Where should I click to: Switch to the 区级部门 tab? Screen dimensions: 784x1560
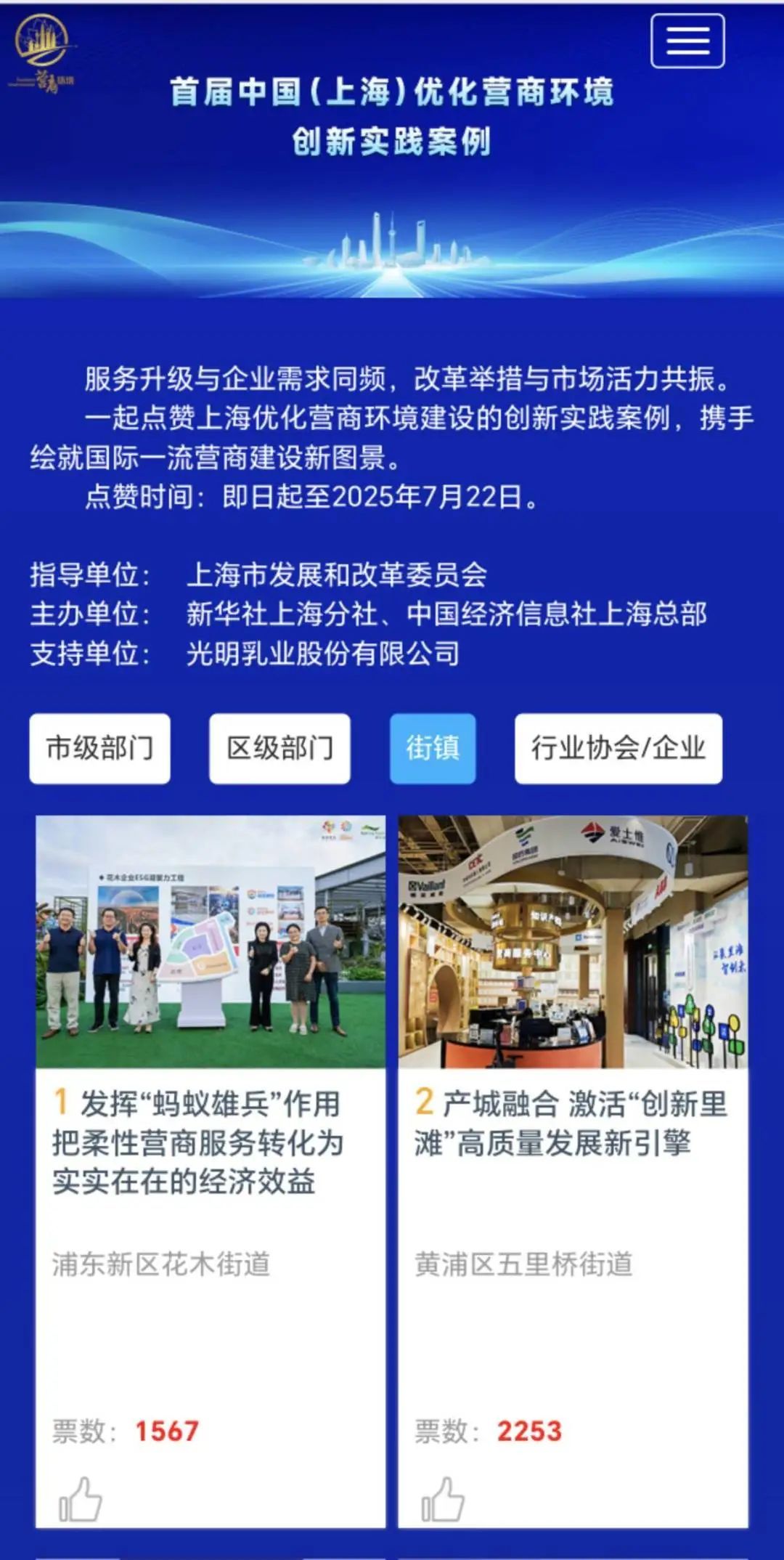click(279, 748)
